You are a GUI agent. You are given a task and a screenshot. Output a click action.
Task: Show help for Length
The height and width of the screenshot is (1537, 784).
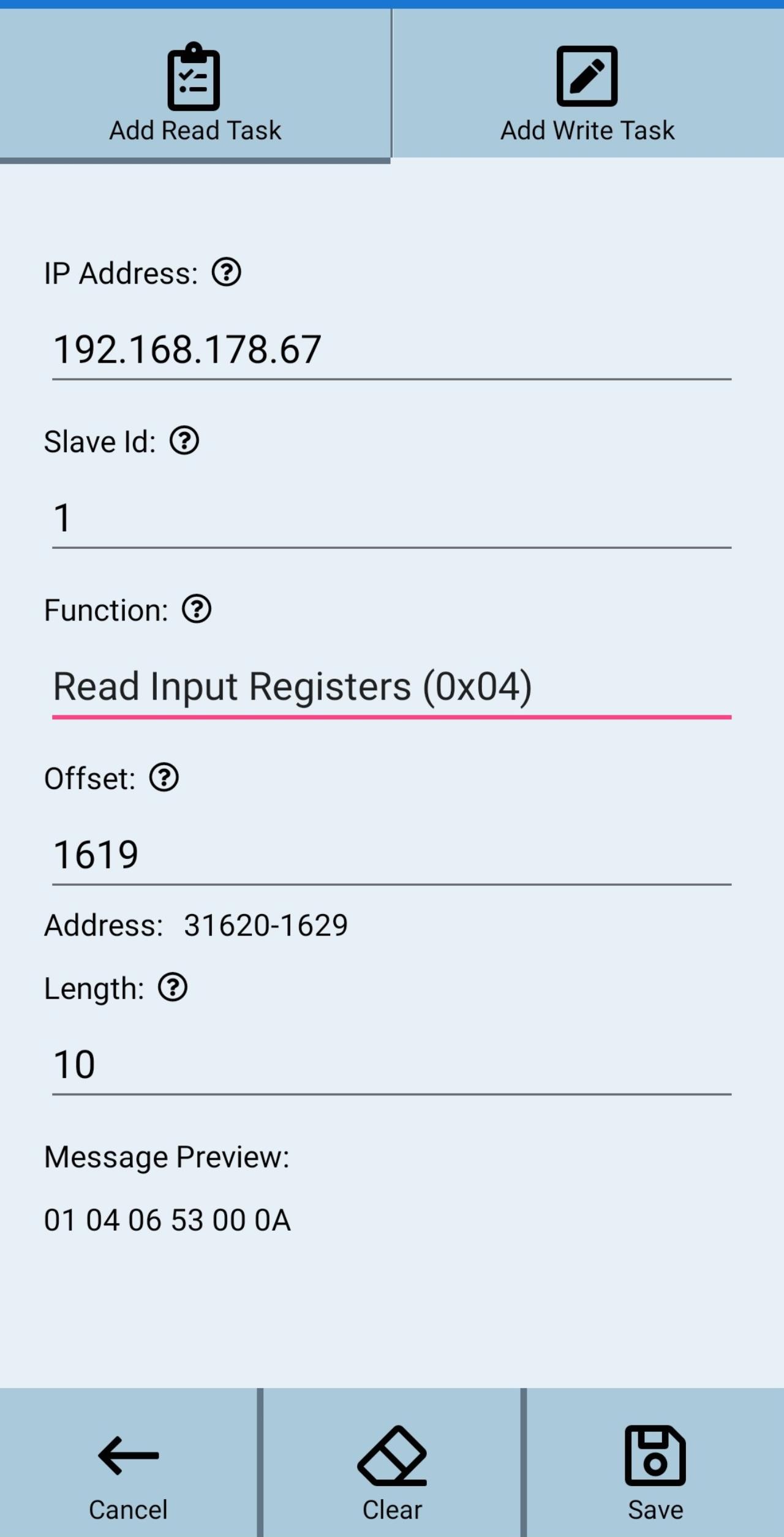point(173,988)
